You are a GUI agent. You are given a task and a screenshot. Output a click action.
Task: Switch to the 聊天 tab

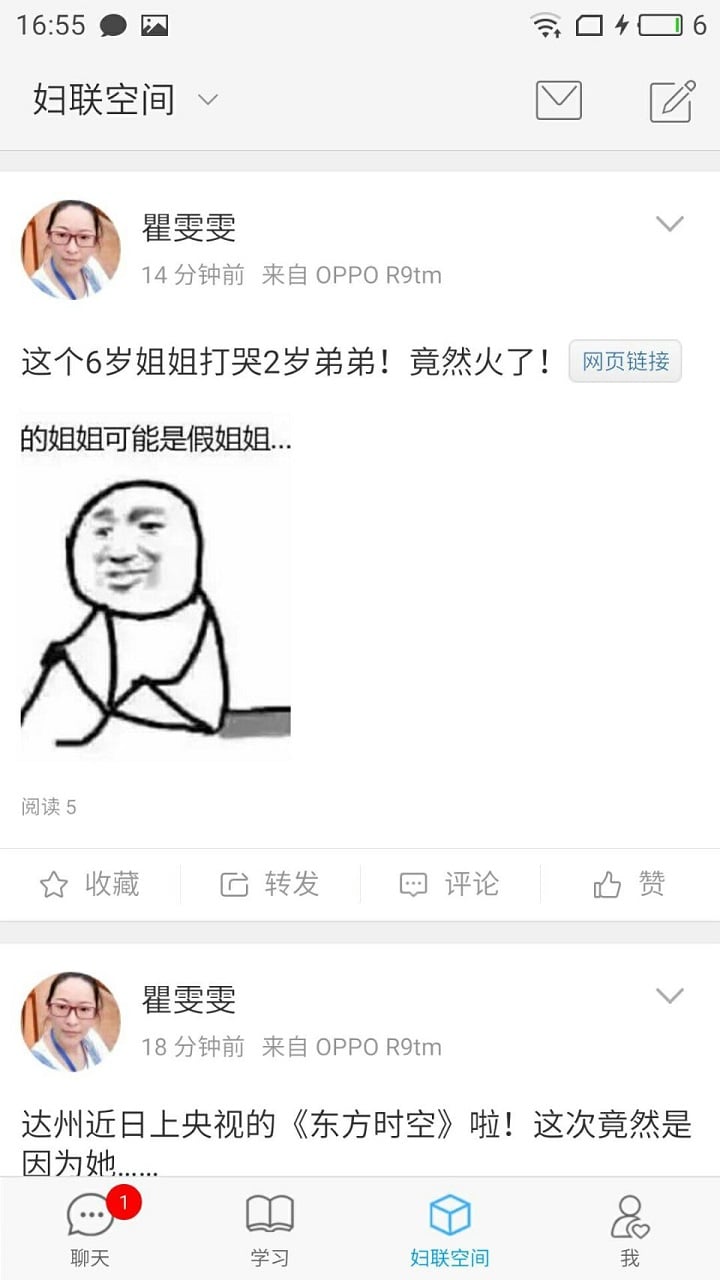(90, 1229)
